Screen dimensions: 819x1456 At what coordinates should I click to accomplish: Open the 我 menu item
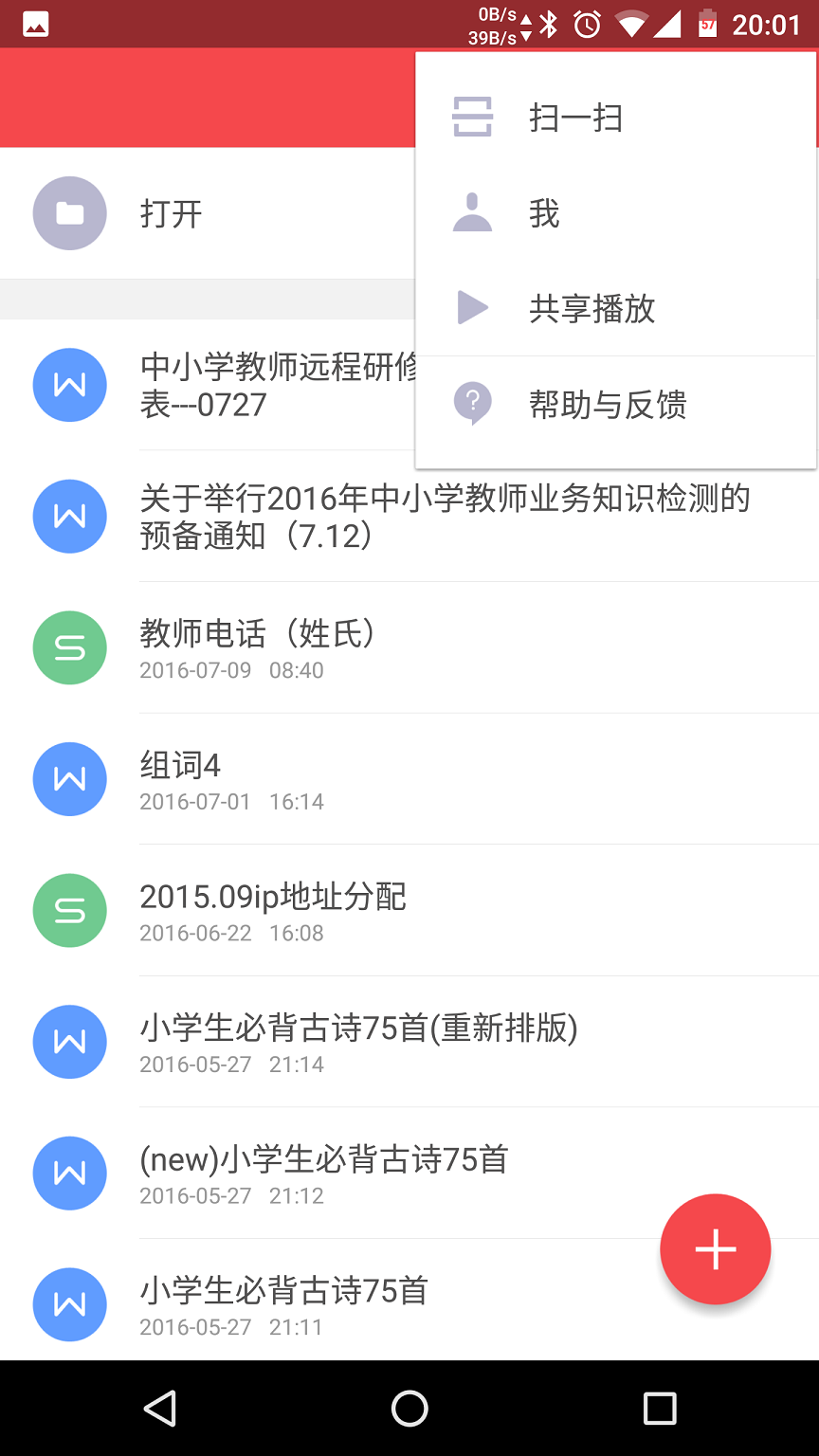point(616,213)
